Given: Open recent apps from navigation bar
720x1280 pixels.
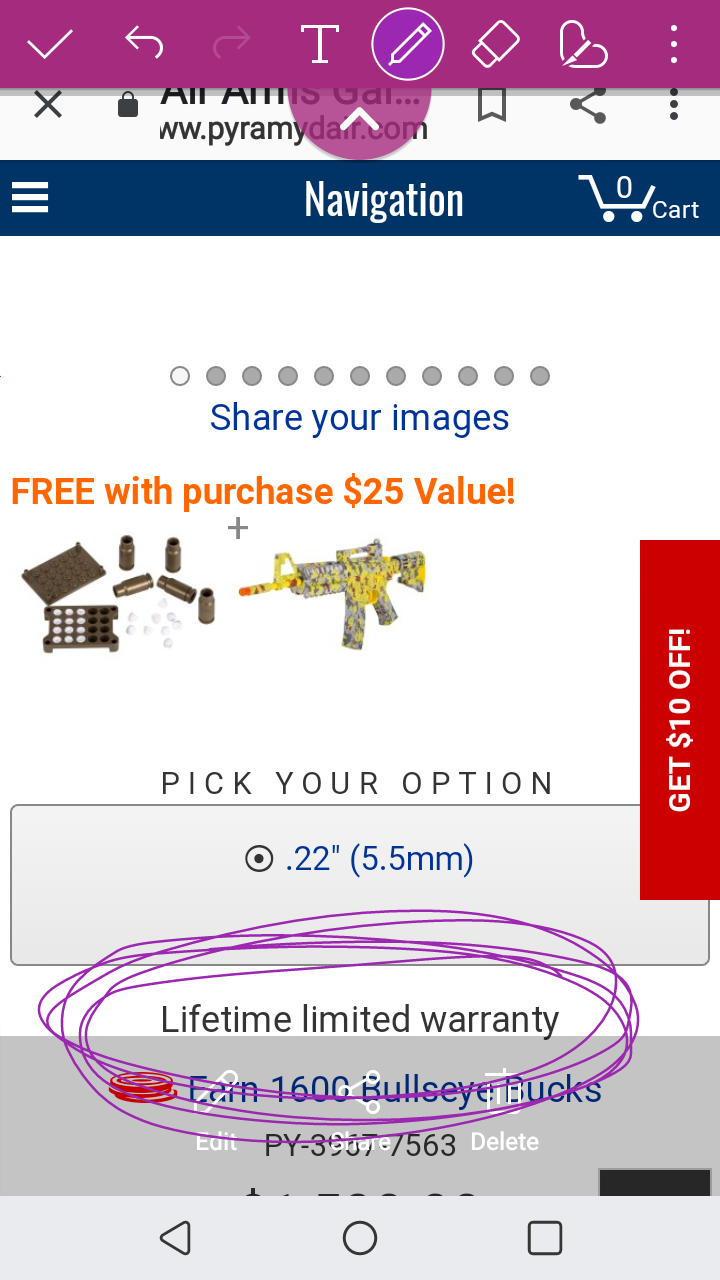Looking at the screenshot, I should click(544, 1238).
